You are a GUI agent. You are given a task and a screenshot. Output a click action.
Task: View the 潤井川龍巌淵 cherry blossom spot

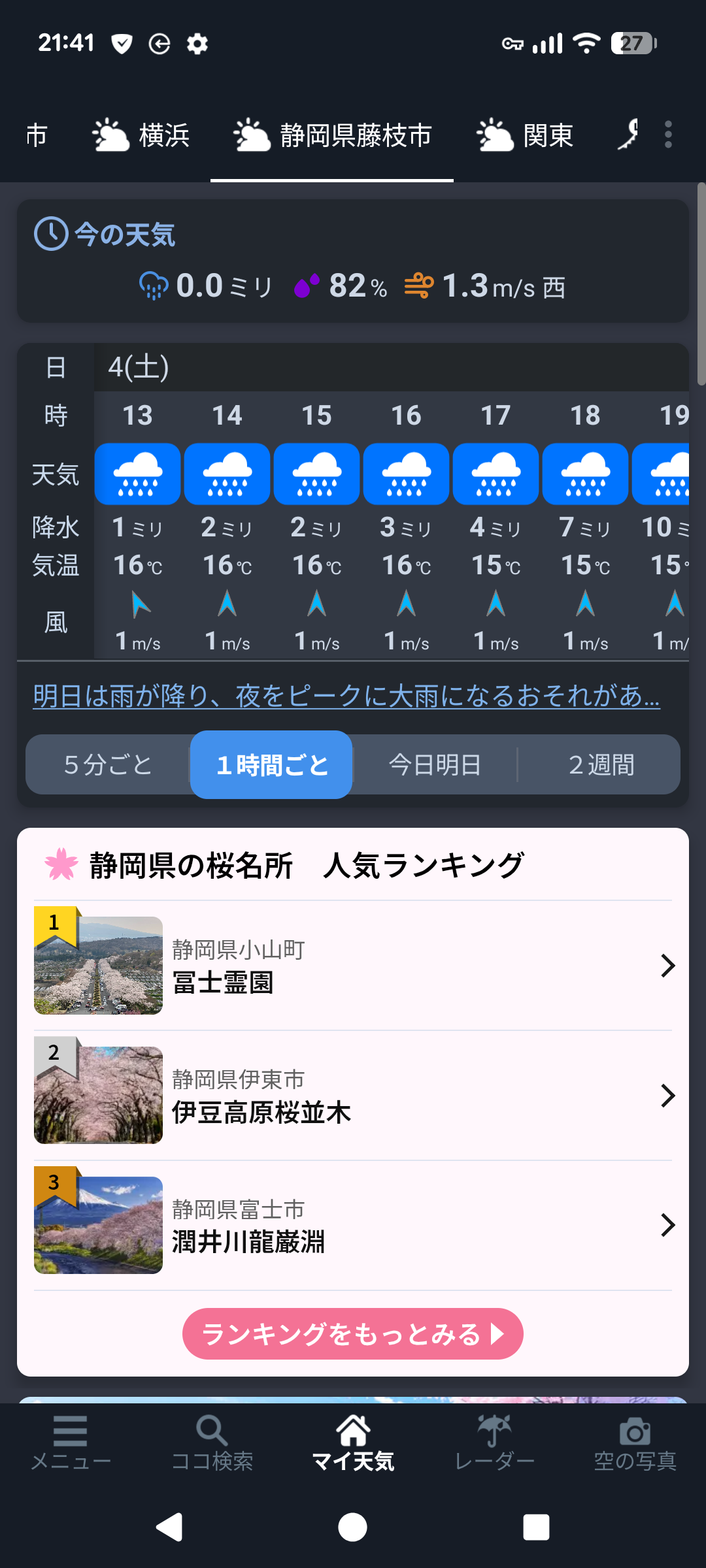(353, 1225)
